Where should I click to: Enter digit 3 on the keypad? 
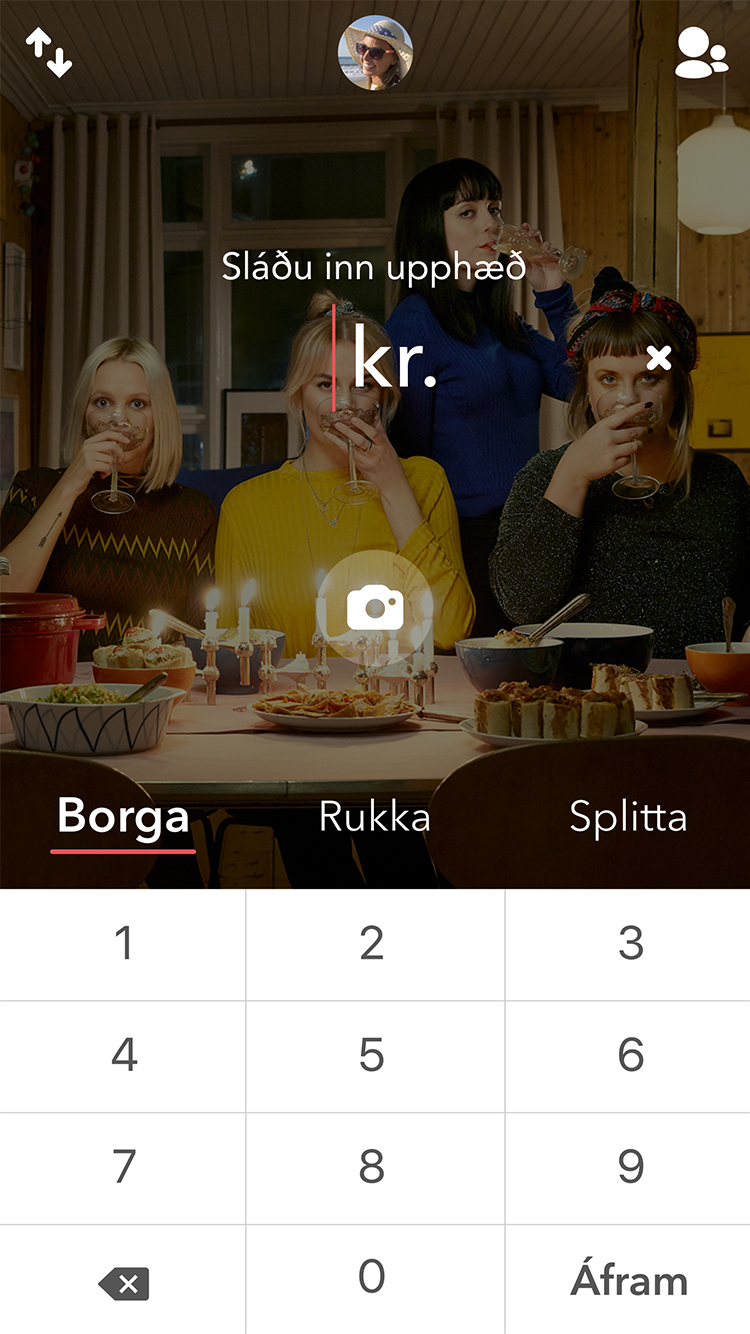point(630,943)
